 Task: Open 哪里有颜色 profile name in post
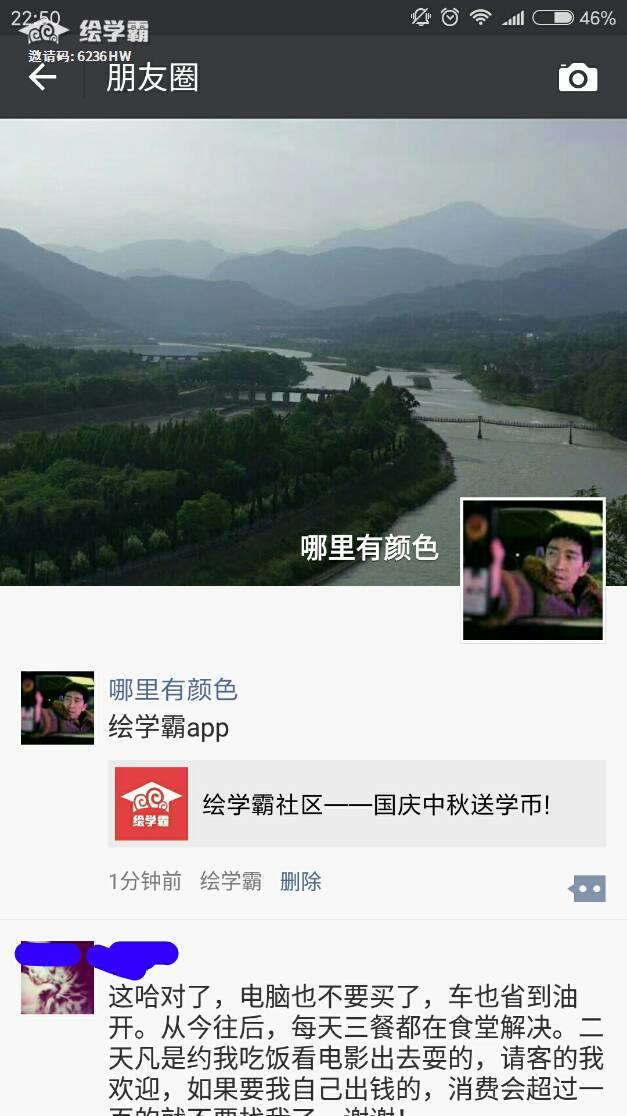(173, 689)
